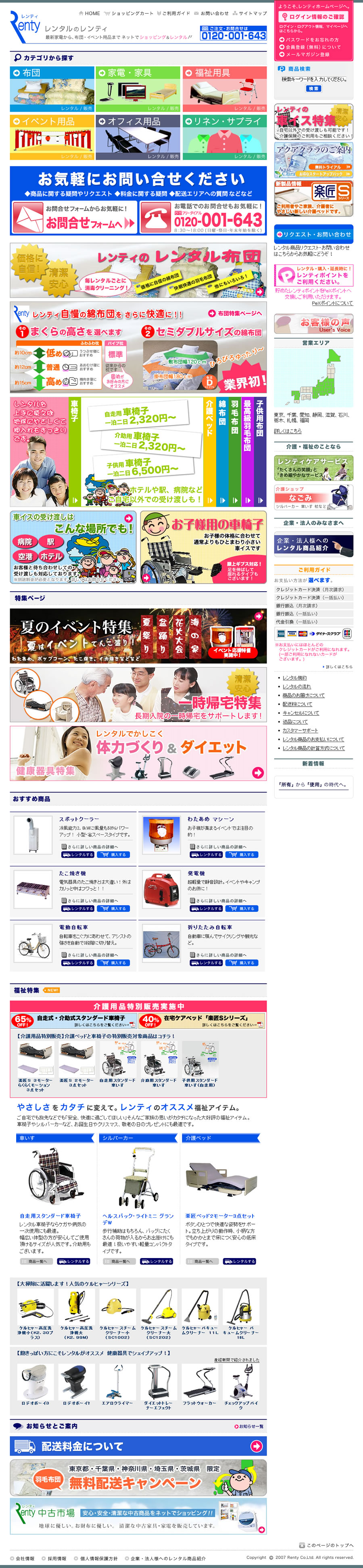This screenshot has height=1568, width=363.
Task: Open the 夏のイベント特集 banner
Action: click(138, 636)
